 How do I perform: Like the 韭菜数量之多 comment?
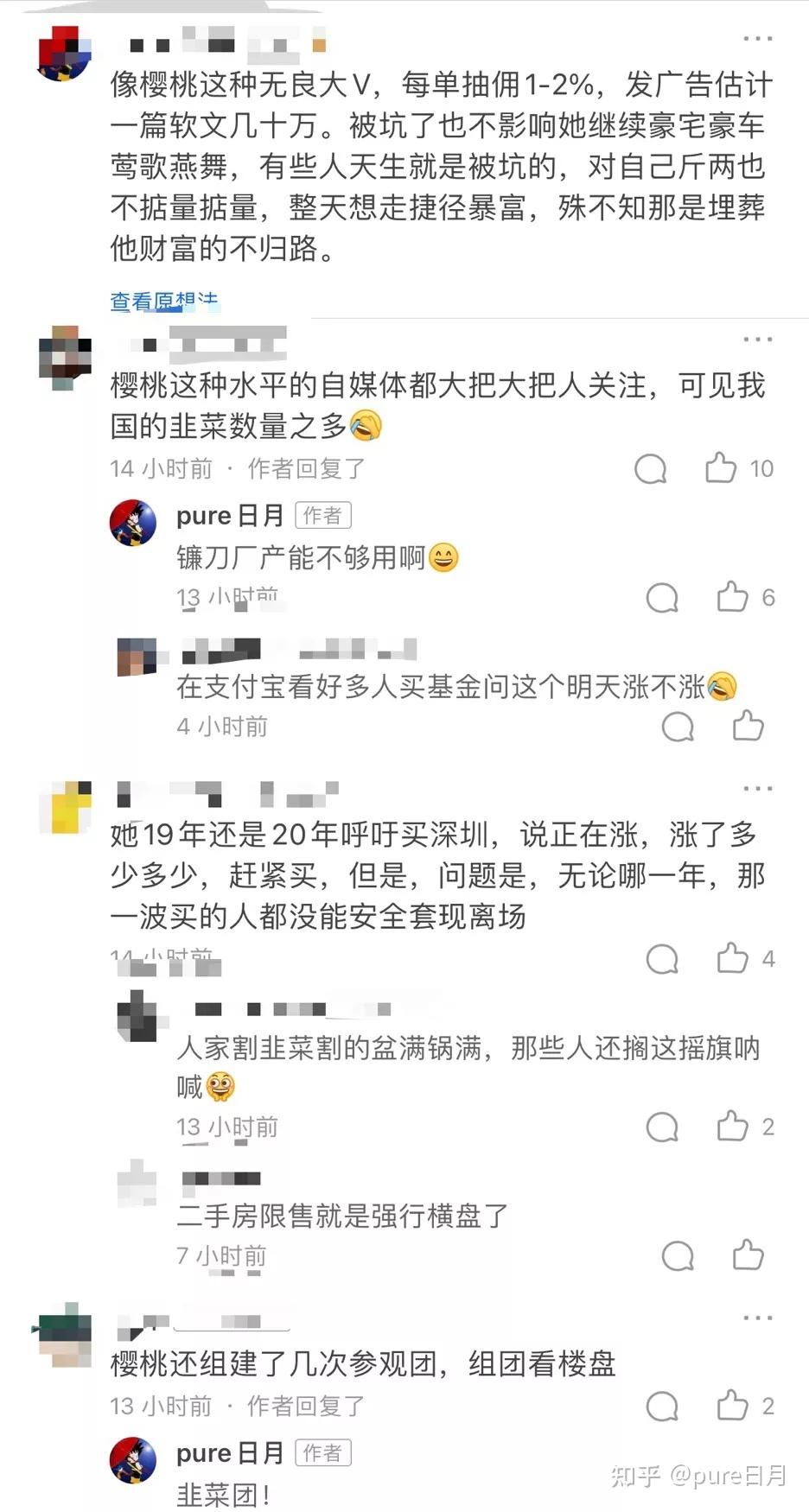pyautogui.click(x=721, y=468)
